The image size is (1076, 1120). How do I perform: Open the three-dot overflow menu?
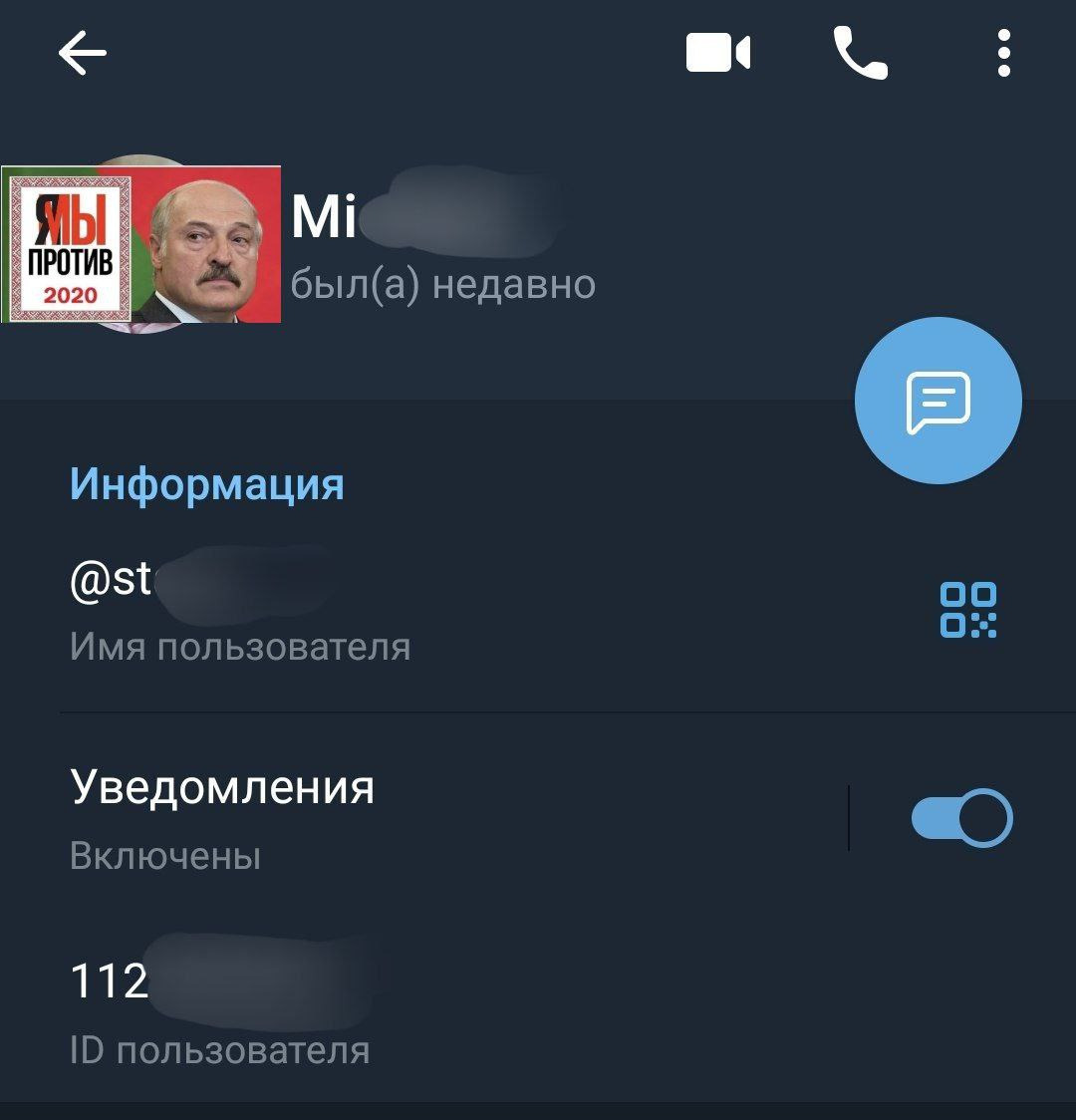coord(1003,54)
